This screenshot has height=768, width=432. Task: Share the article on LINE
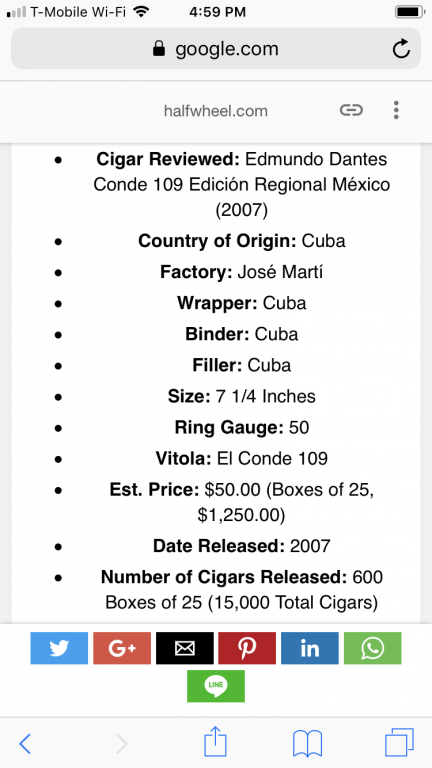point(216,686)
